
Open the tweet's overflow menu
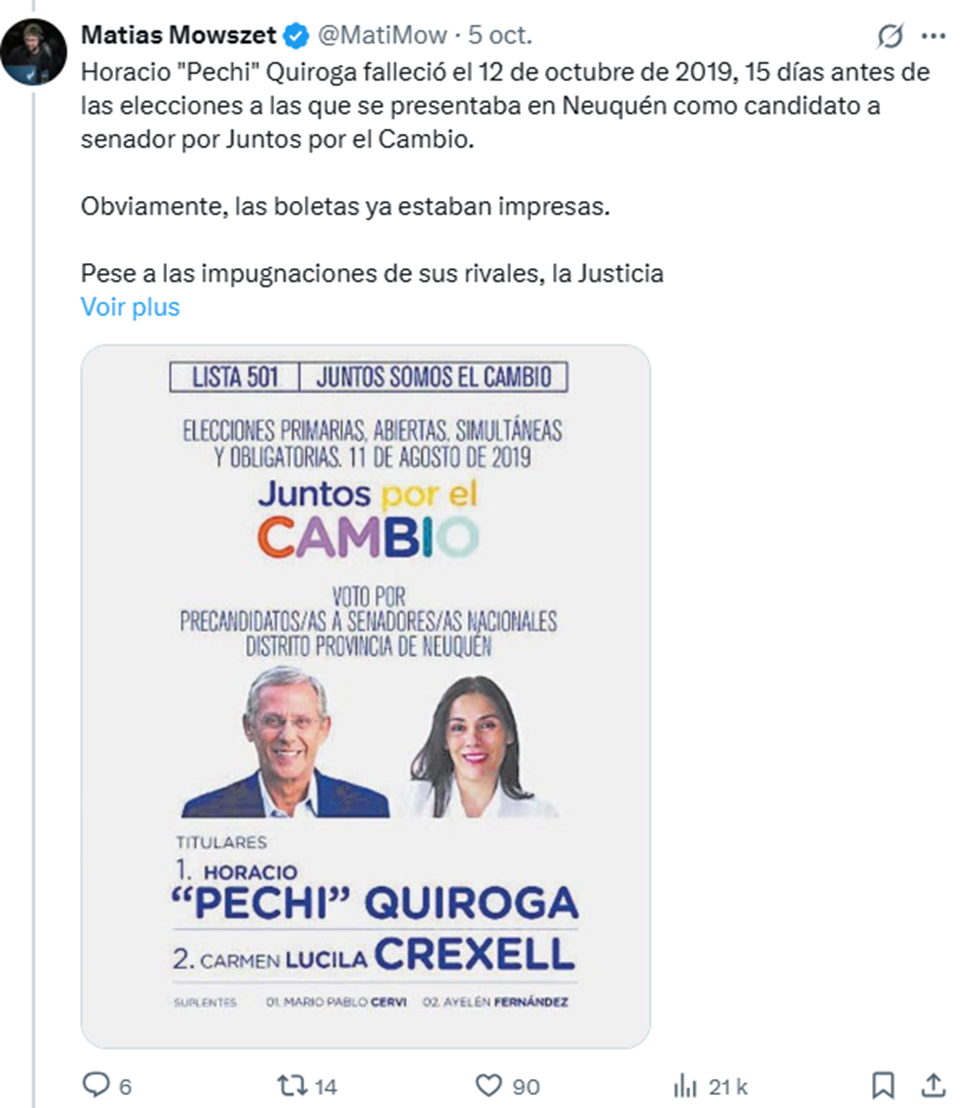[932, 37]
